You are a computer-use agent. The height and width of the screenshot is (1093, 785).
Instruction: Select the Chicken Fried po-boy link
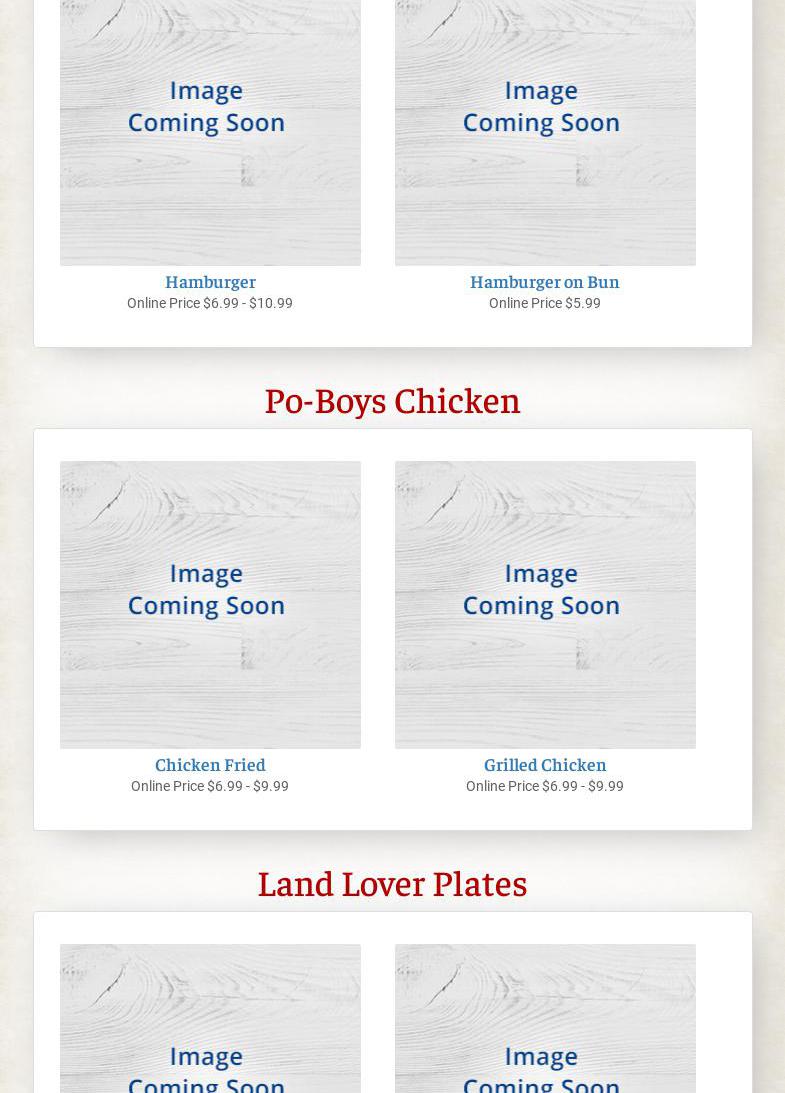pyautogui.click(x=210, y=765)
